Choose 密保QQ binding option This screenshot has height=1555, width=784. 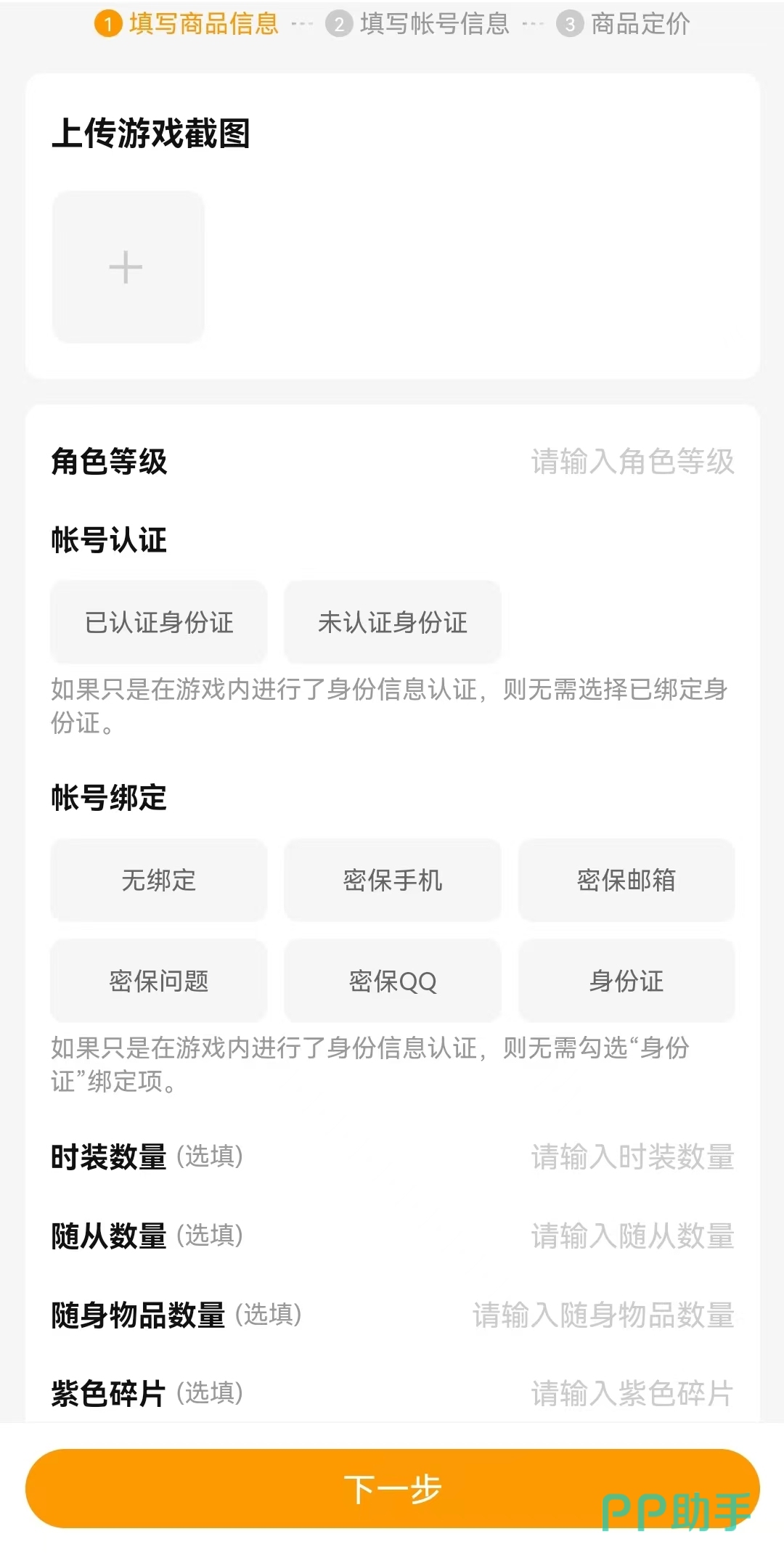[x=393, y=981]
